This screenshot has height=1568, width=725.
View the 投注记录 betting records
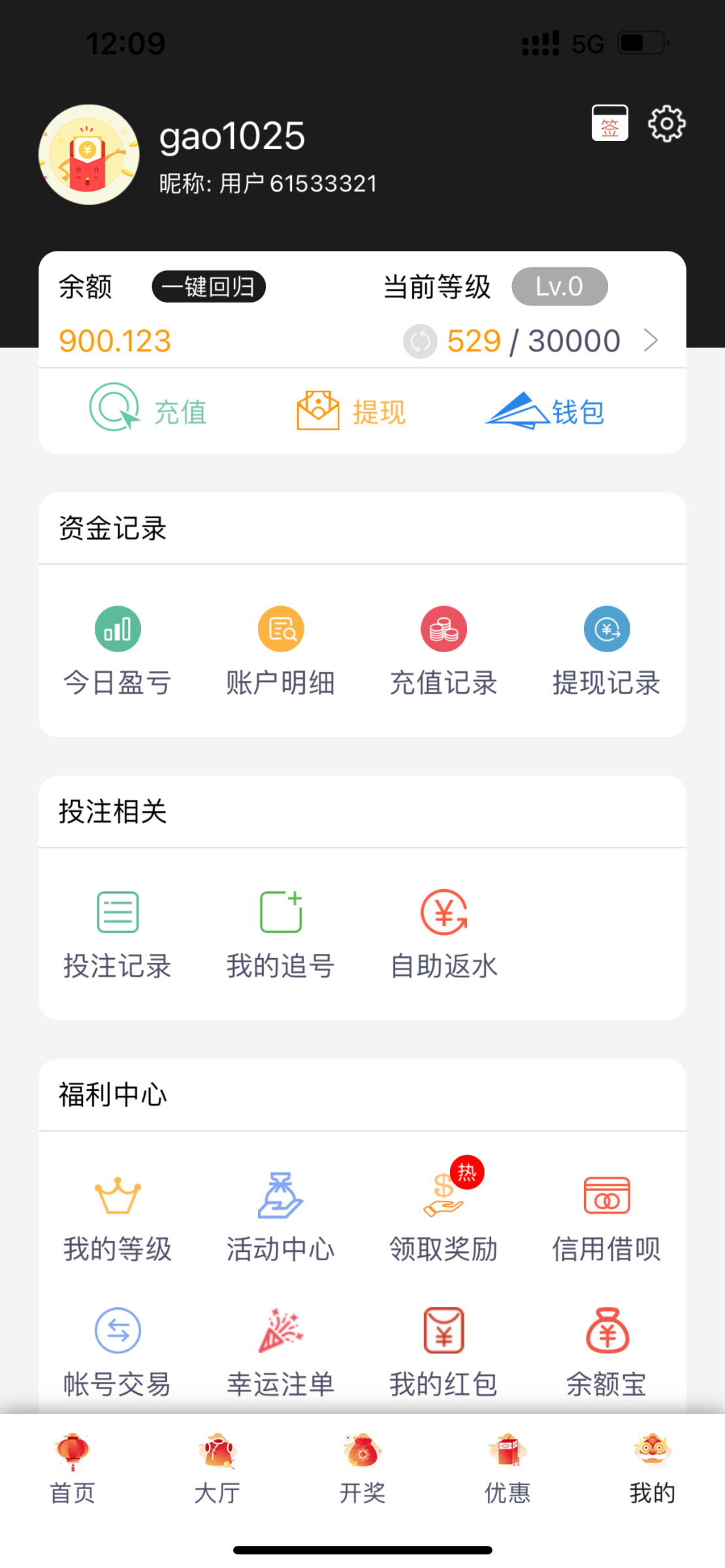[x=118, y=934]
